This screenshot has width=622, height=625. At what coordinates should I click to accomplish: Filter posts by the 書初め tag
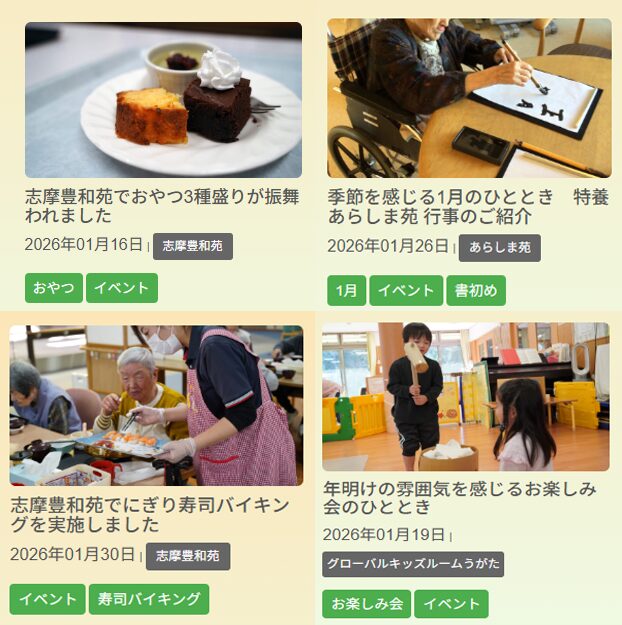click(476, 291)
